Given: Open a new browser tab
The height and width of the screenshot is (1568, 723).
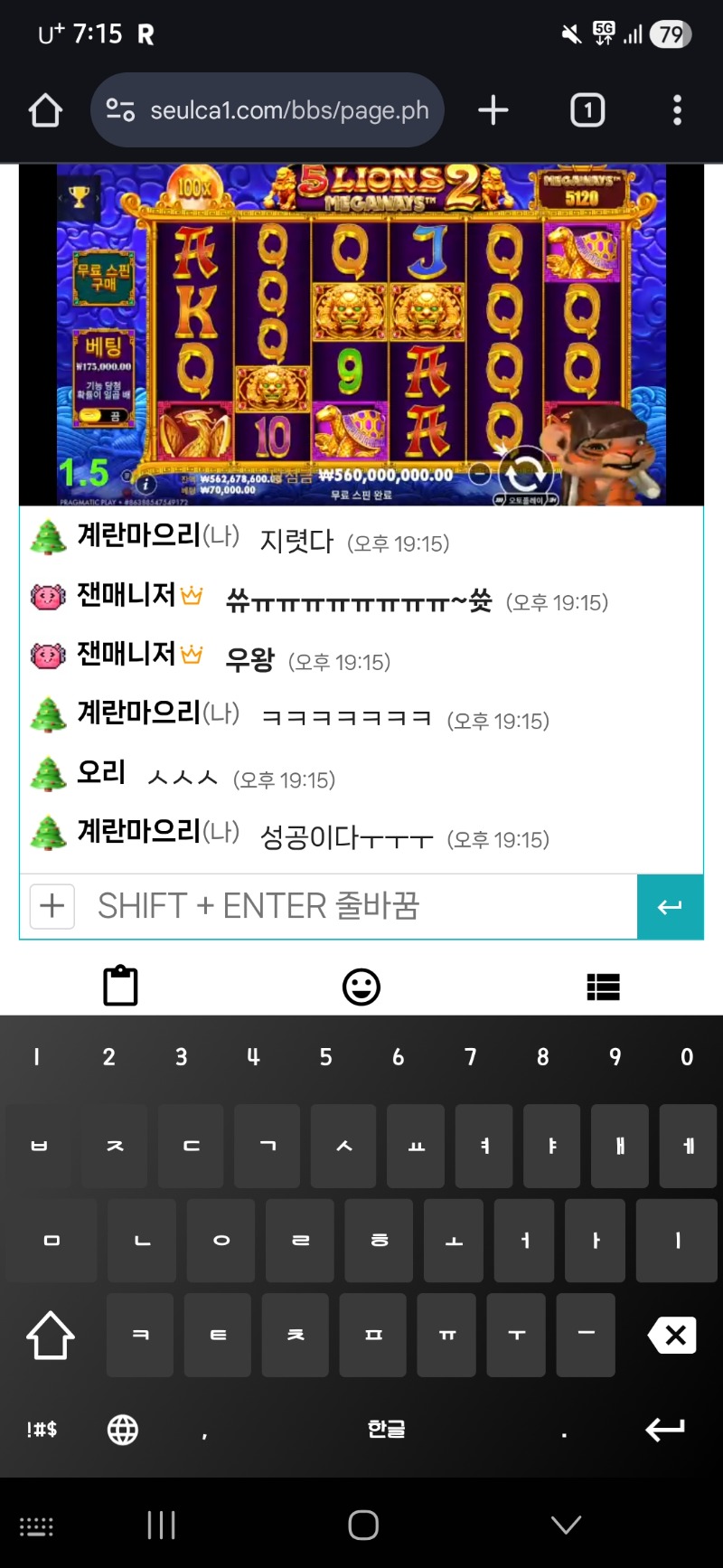Looking at the screenshot, I should (x=493, y=110).
